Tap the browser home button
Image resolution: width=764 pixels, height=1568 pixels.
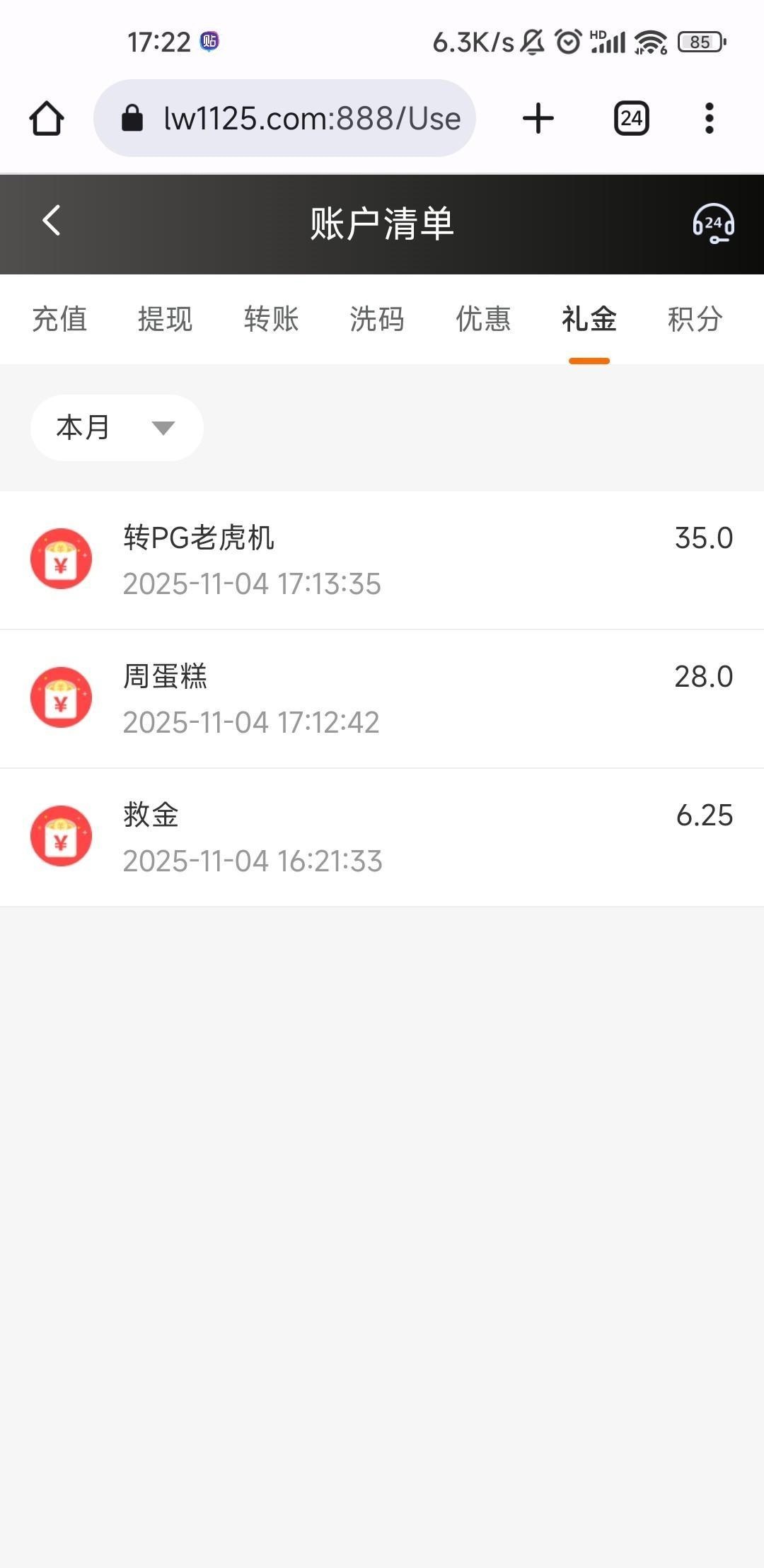click(x=47, y=118)
